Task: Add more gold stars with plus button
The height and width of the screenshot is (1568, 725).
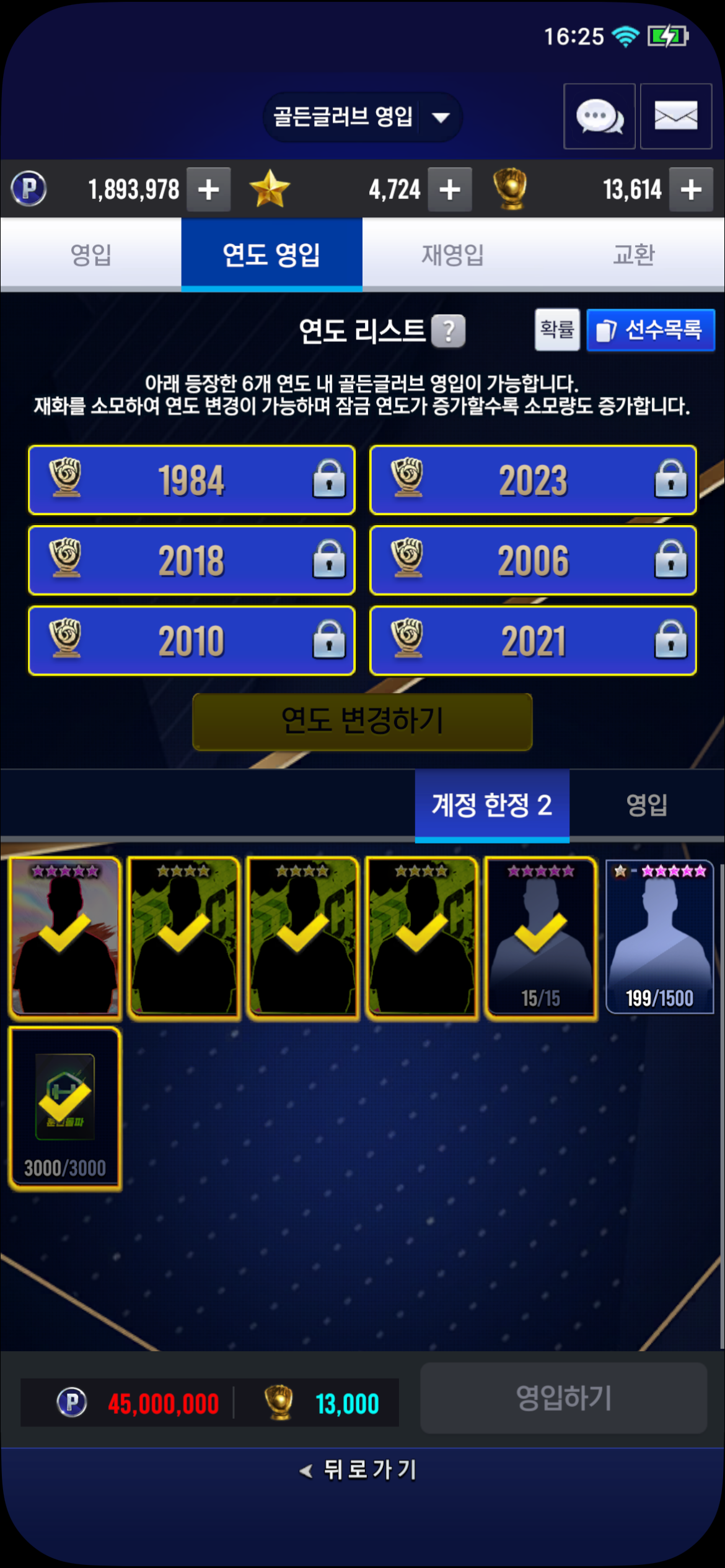Action: [x=450, y=189]
